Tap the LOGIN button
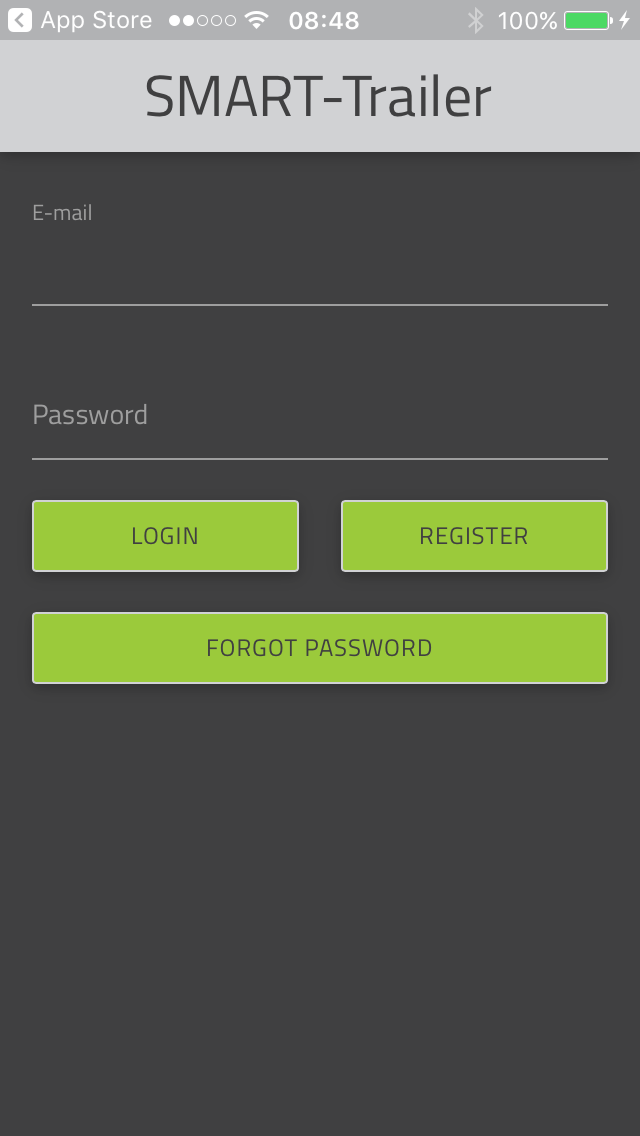Screen dimensions: 640x1136 165,536
